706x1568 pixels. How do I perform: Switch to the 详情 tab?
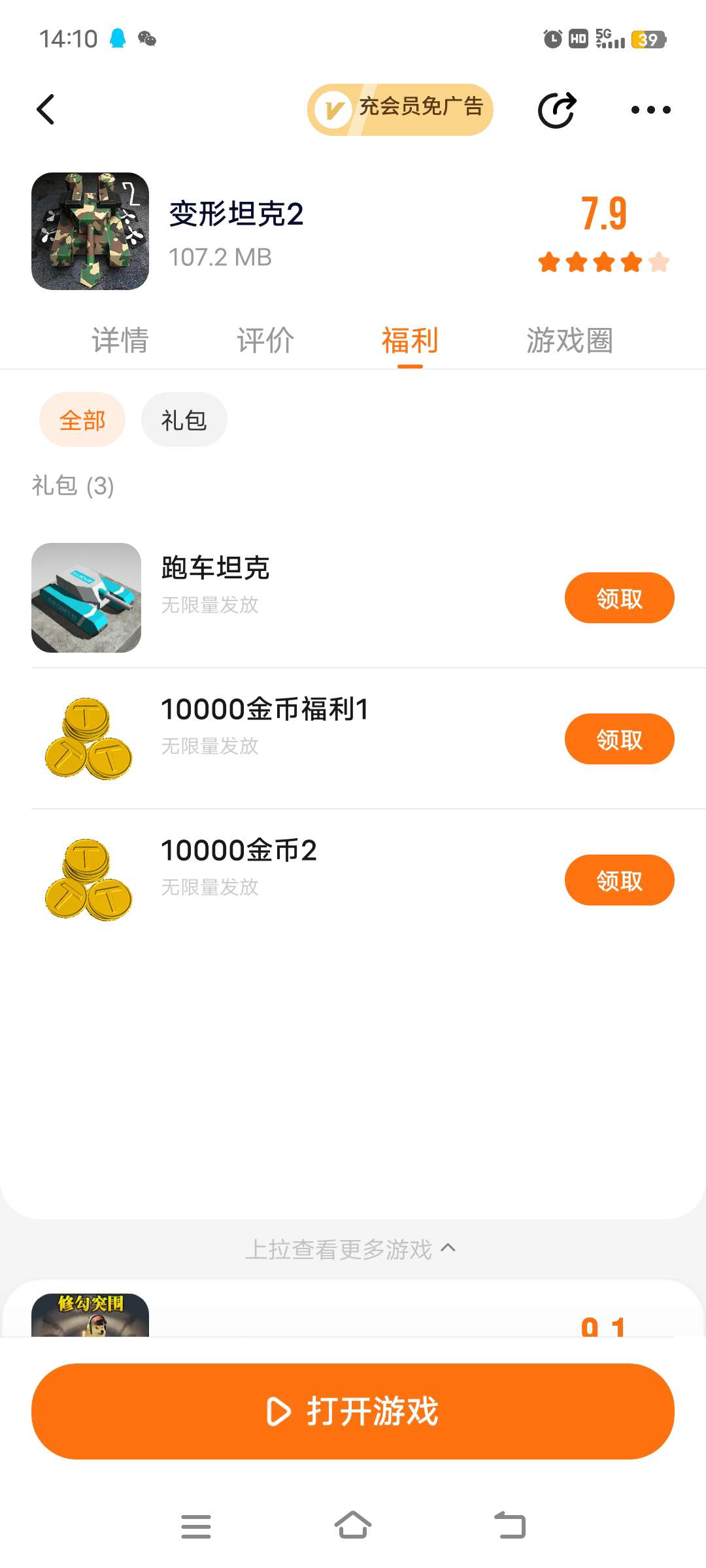(120, 340)
